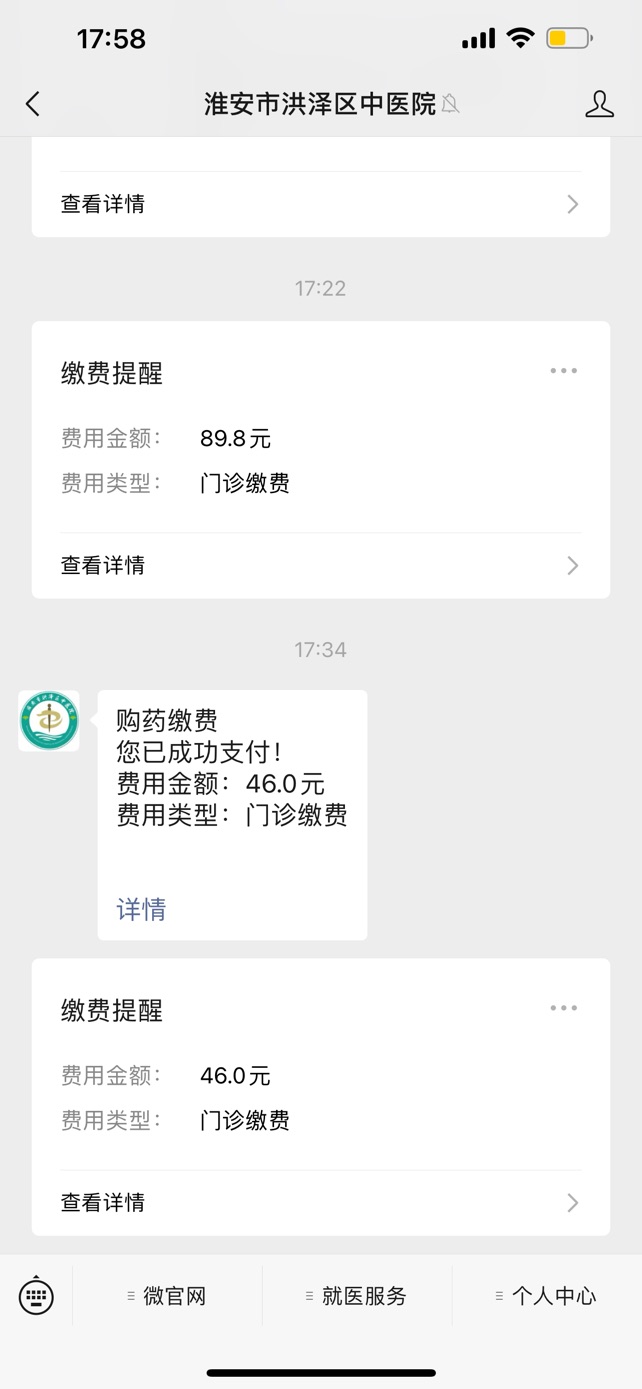Open the 就医服务 menu
Viewport: 642px width, 1389px height.
point(357,1296)
